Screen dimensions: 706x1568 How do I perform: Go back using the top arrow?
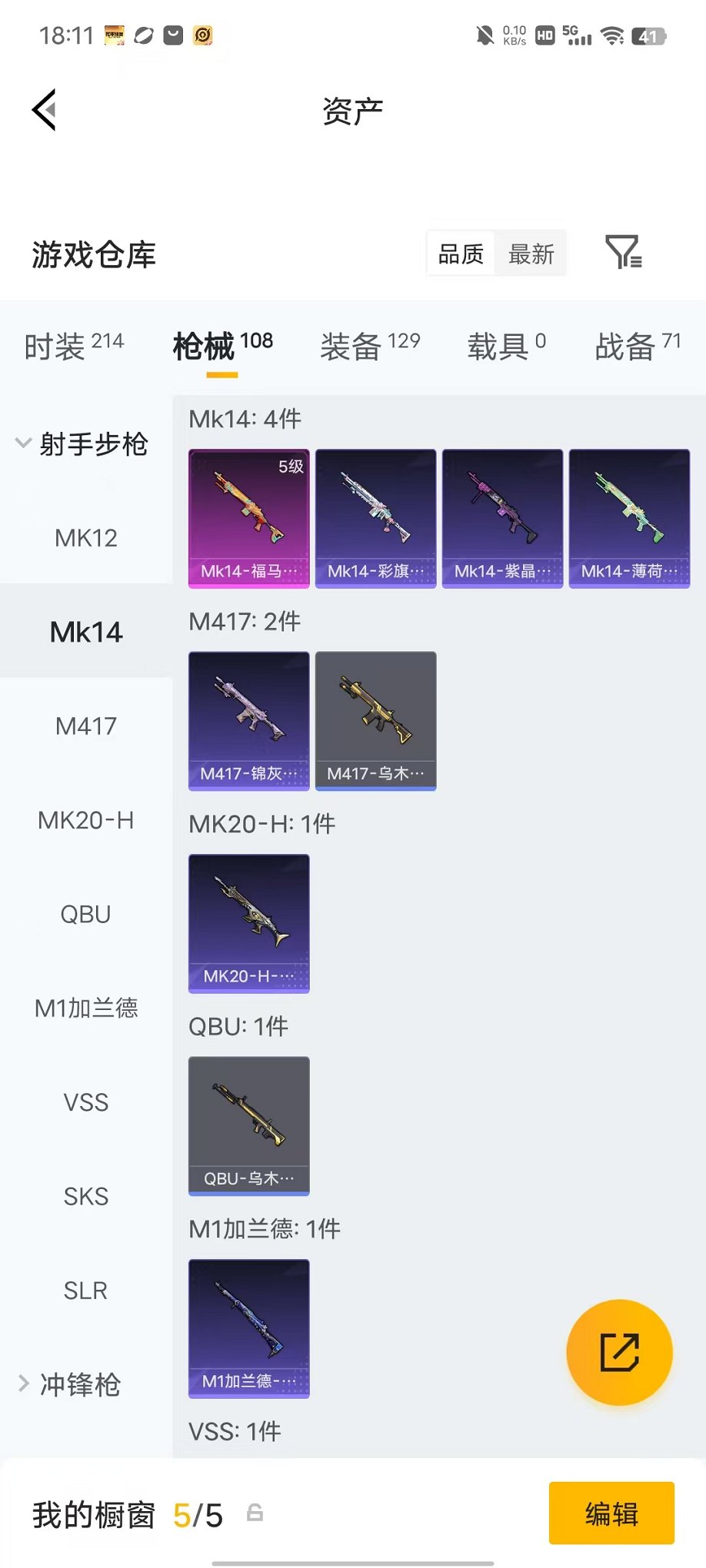point(44,110)
